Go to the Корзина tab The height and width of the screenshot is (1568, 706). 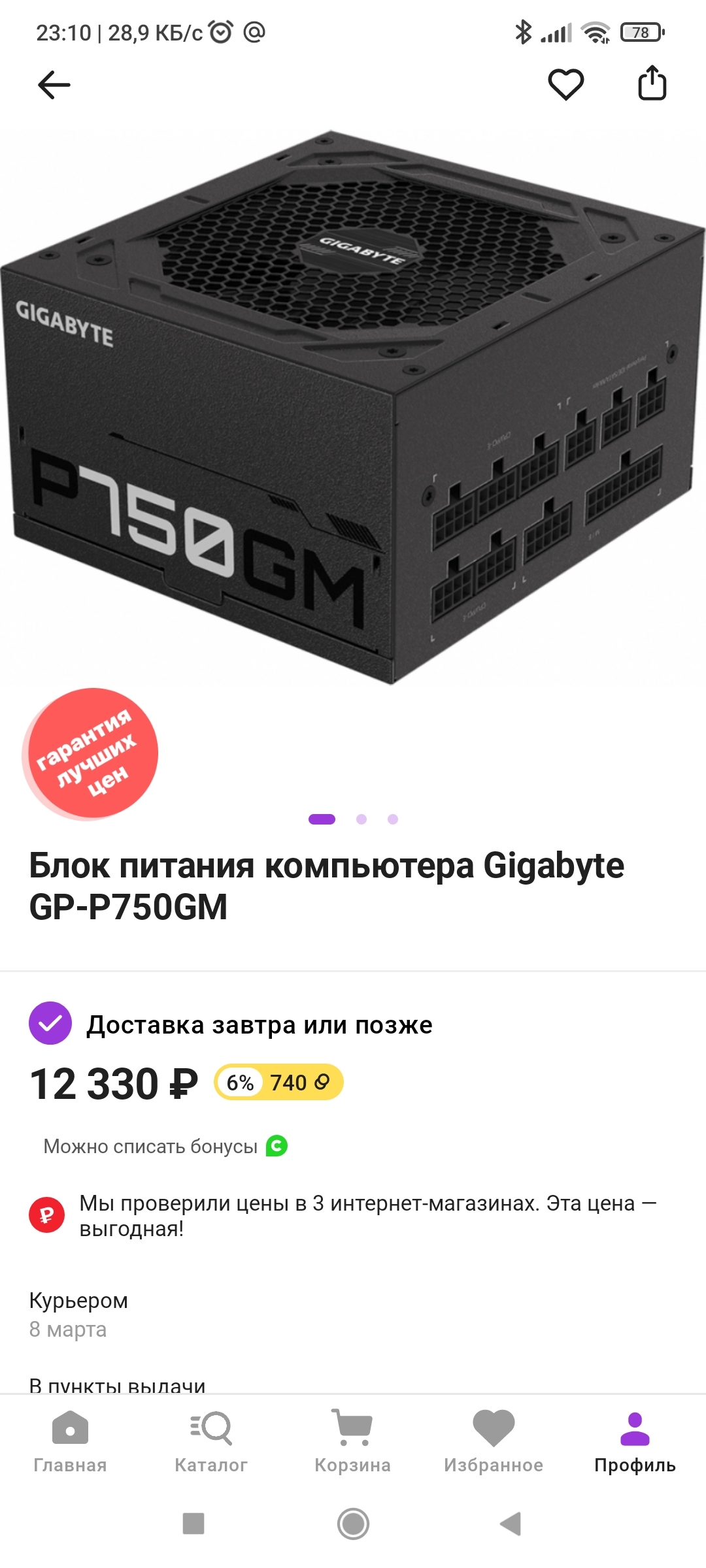click(x=352, y=1442)
